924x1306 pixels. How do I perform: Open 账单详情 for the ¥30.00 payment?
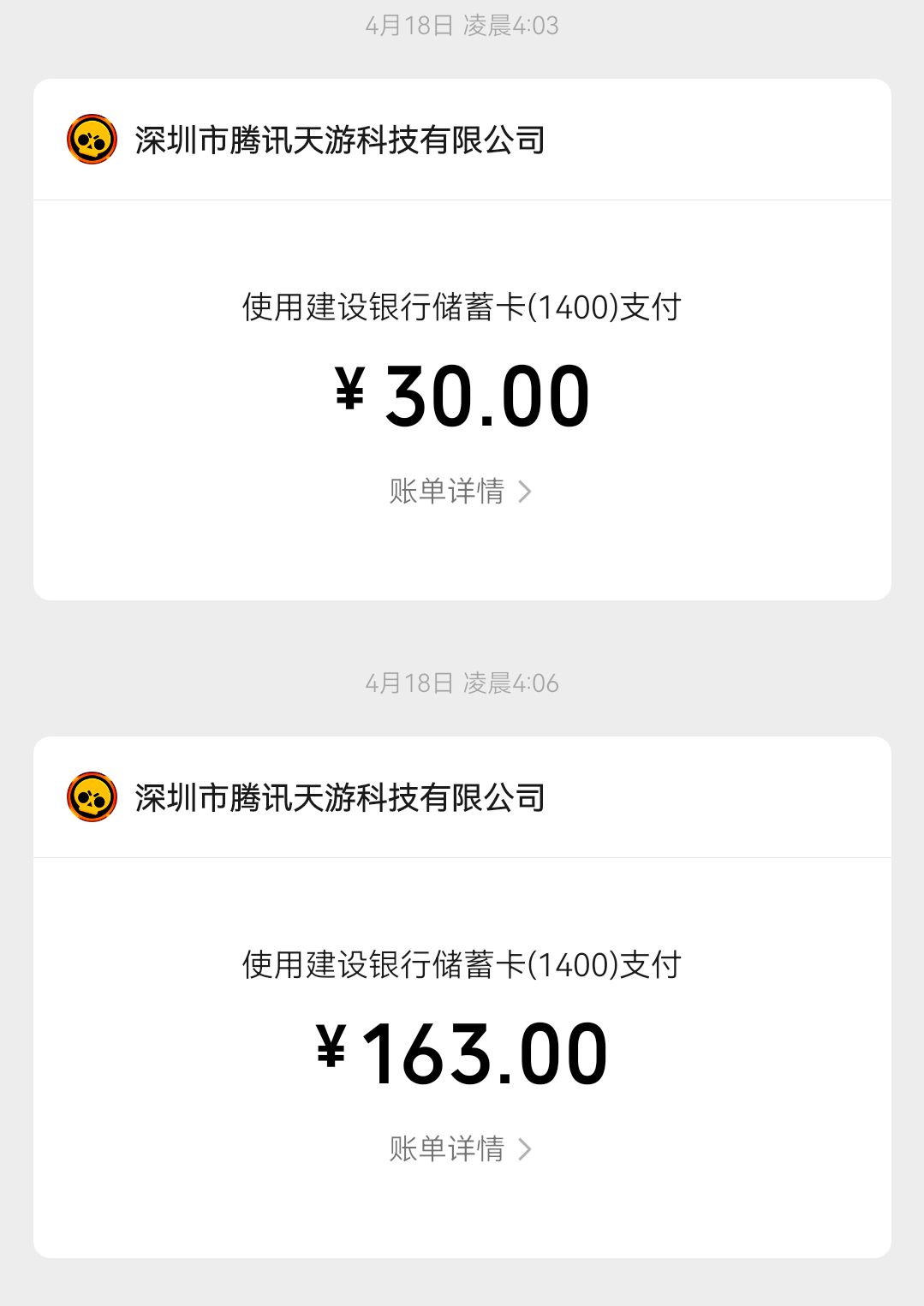461,492
